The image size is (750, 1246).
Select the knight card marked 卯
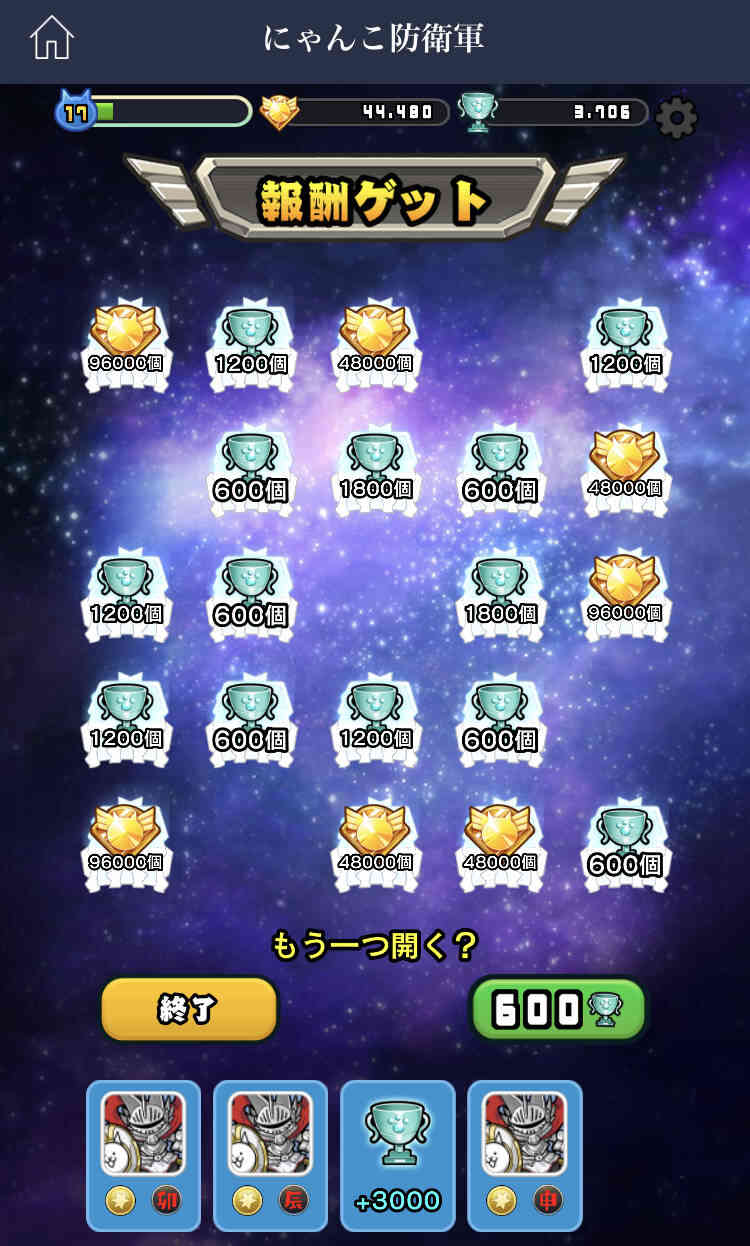point(143,1155)
